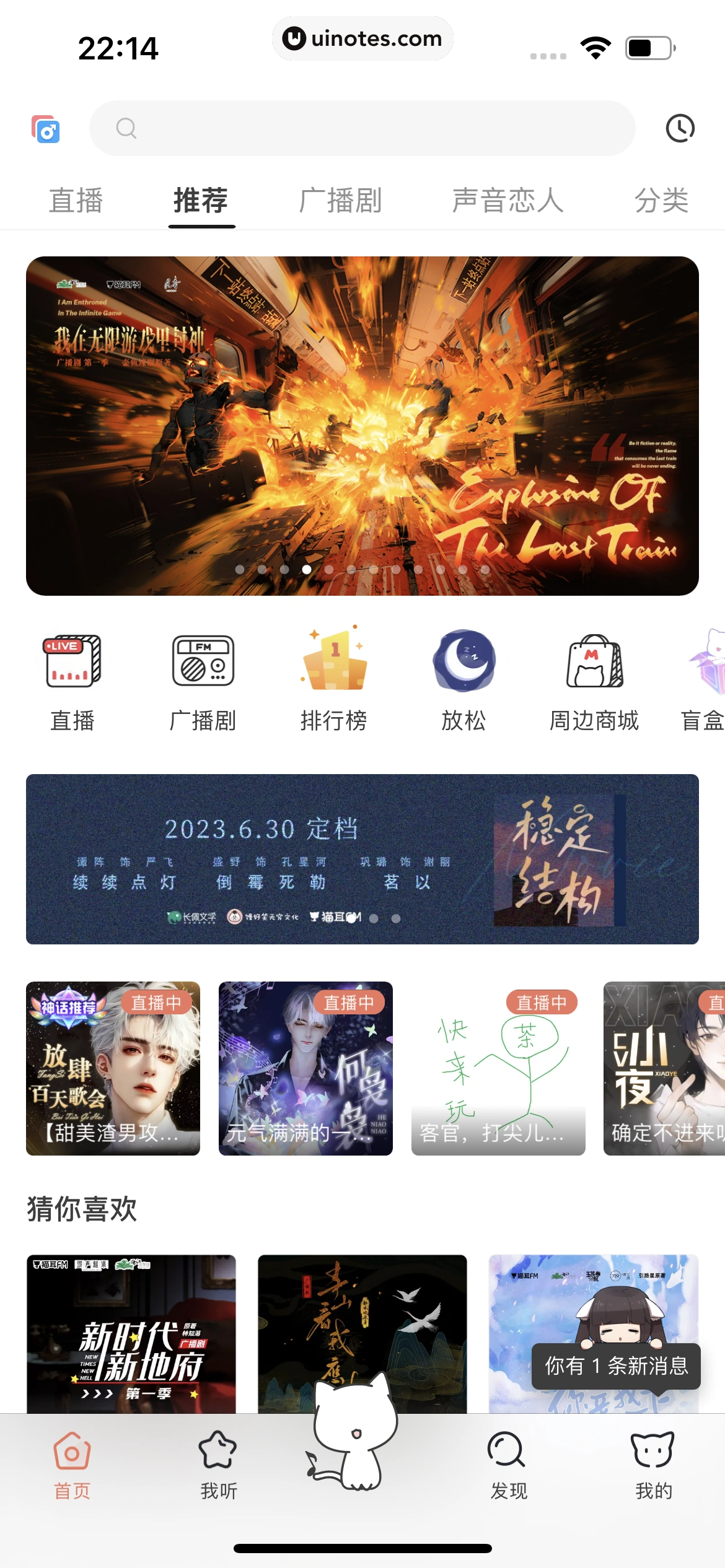
Task: Switch to the 广播剧 top tab
Action: pos(340,201)
